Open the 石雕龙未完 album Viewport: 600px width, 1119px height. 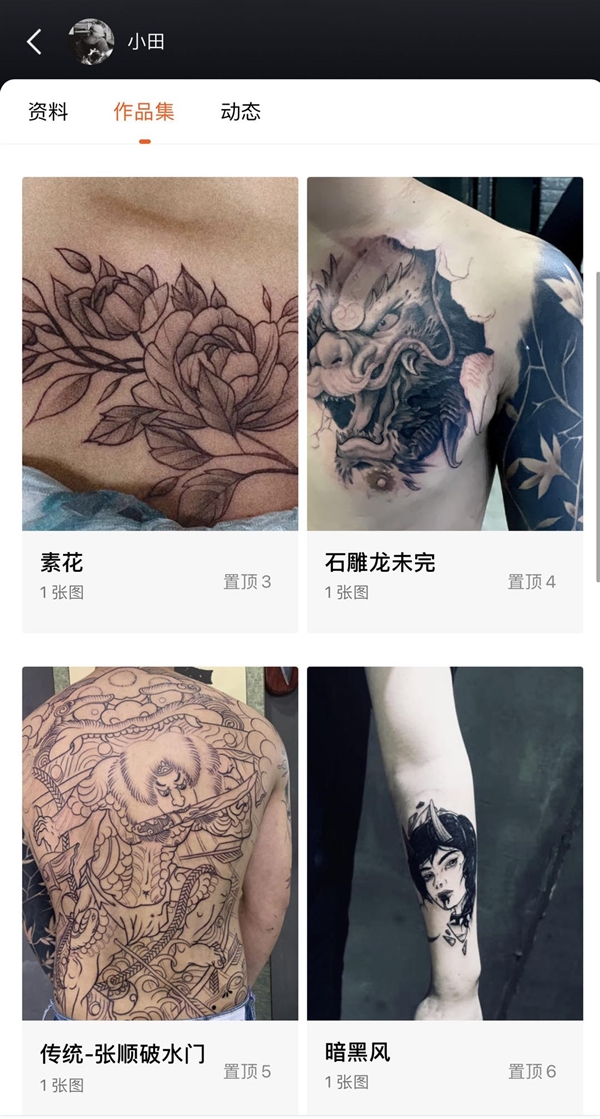pos(445,405)
